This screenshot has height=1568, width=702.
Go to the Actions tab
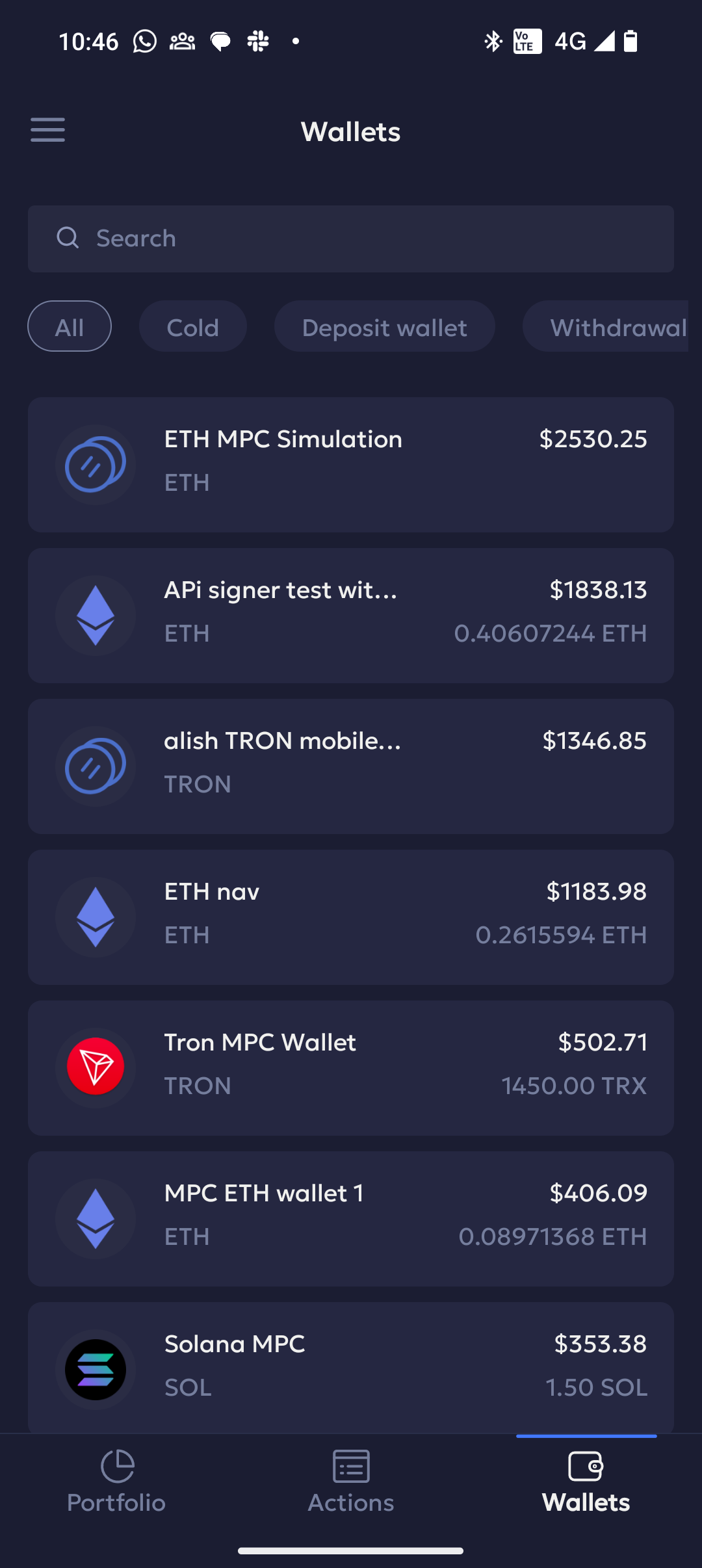coord(351,1482)
